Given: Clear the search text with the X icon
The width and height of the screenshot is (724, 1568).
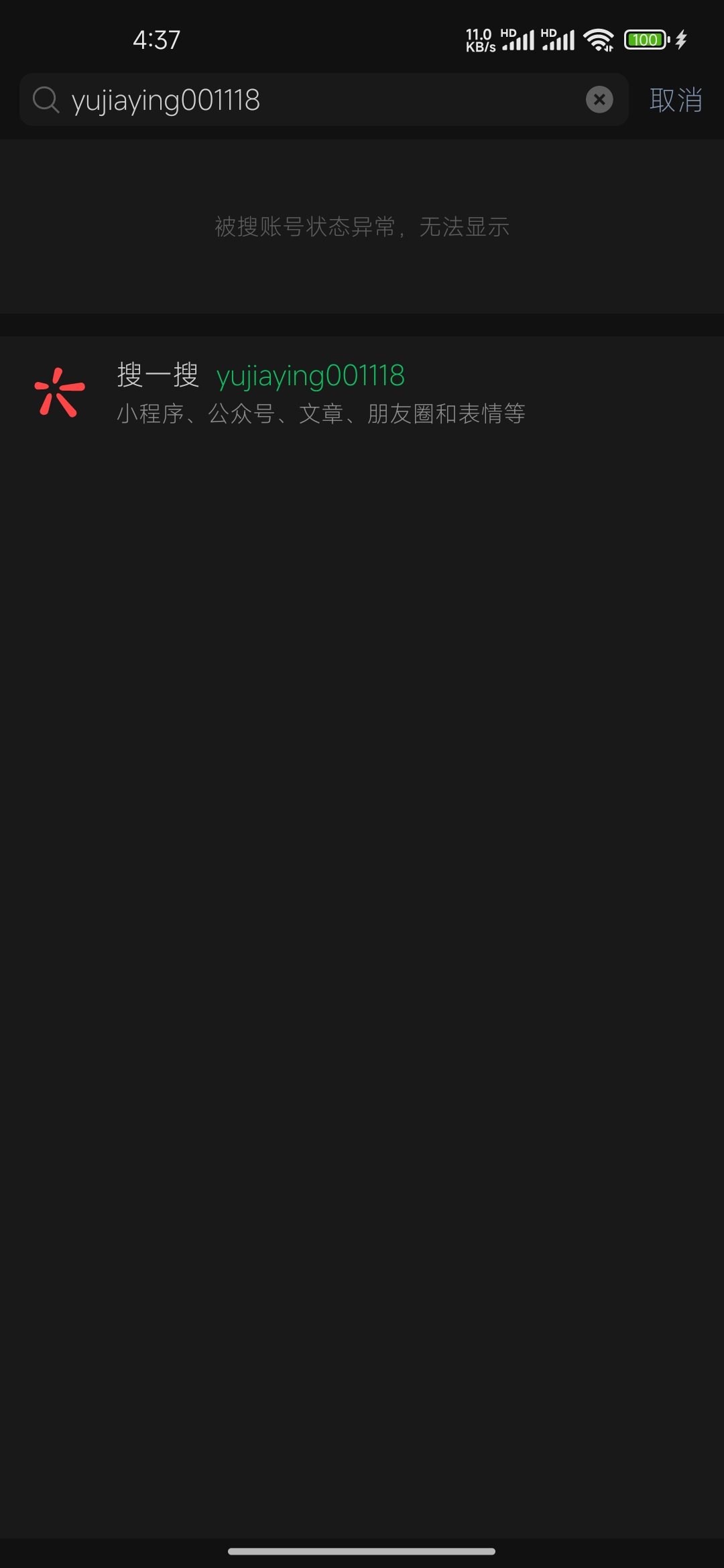Looking at the screenshot, I should point(599,100).
